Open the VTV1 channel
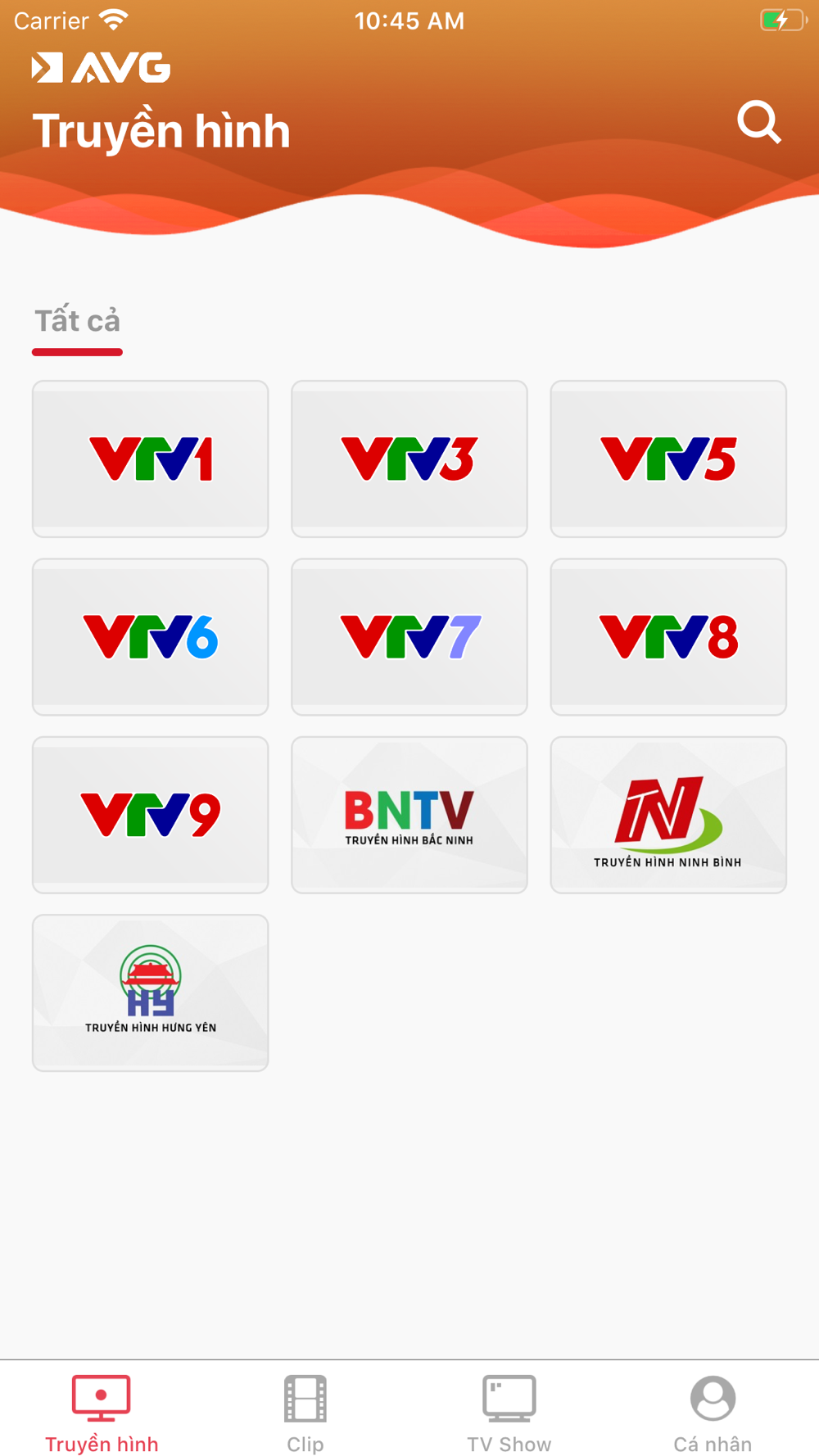 151,459
